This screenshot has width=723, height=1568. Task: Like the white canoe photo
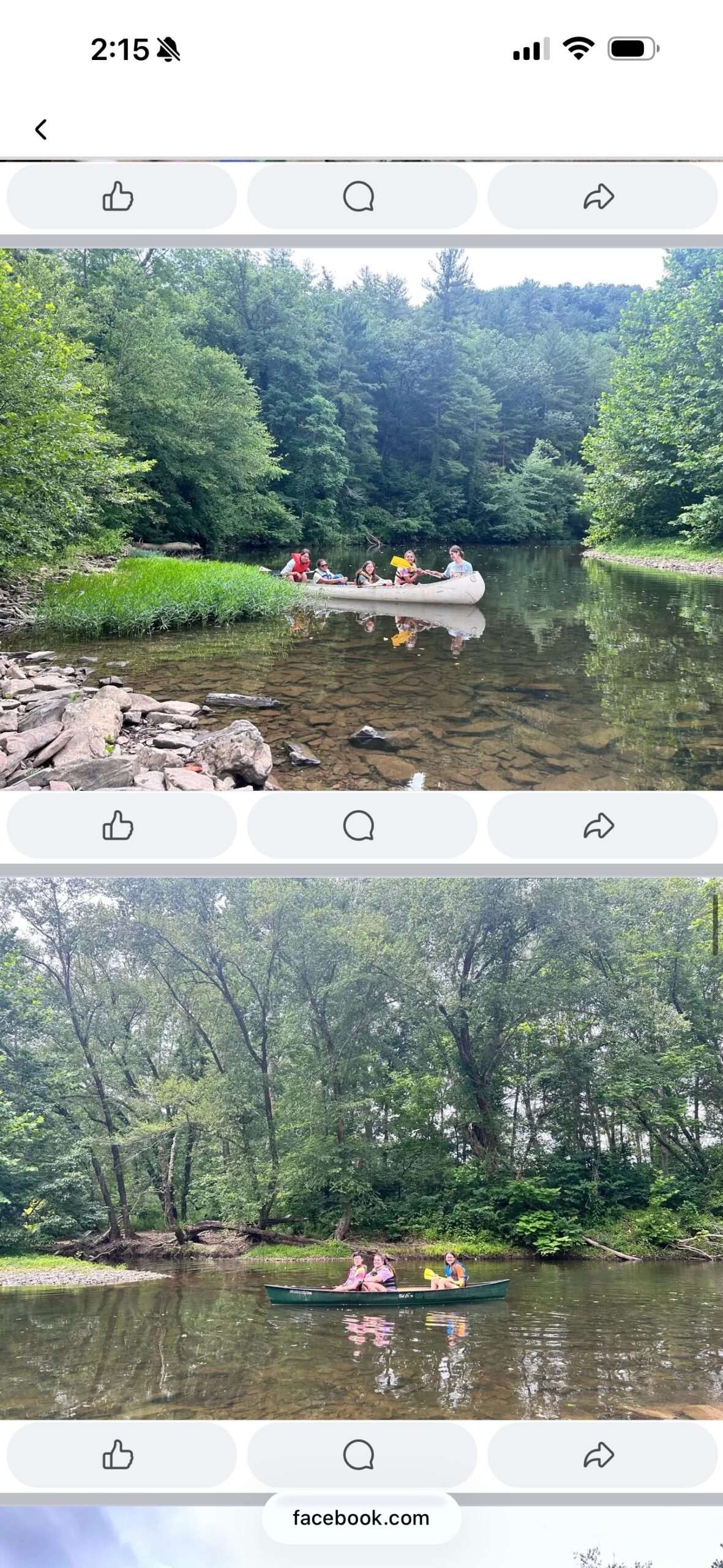click(121, 826)
